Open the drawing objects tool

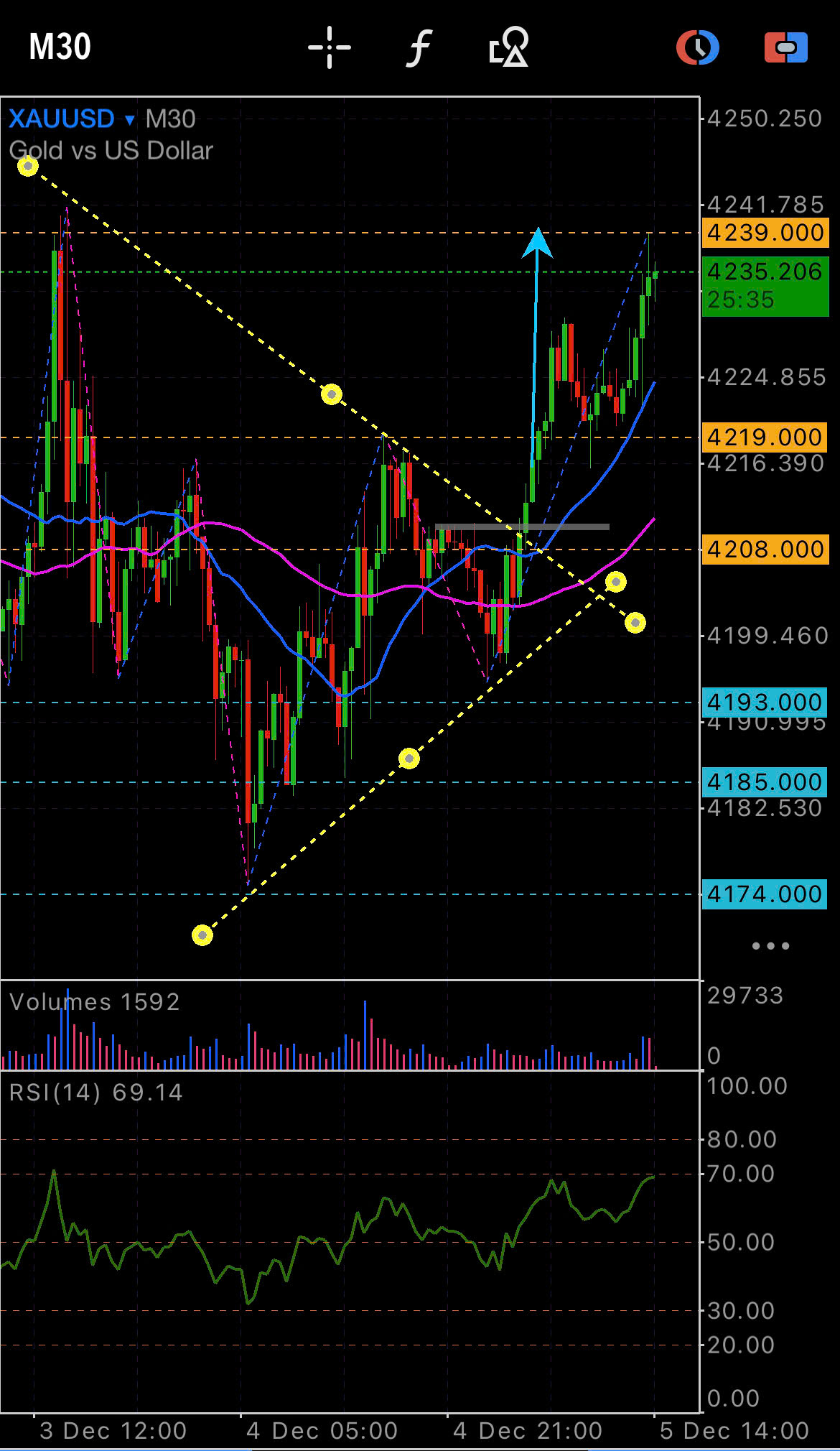click(508, 47)
